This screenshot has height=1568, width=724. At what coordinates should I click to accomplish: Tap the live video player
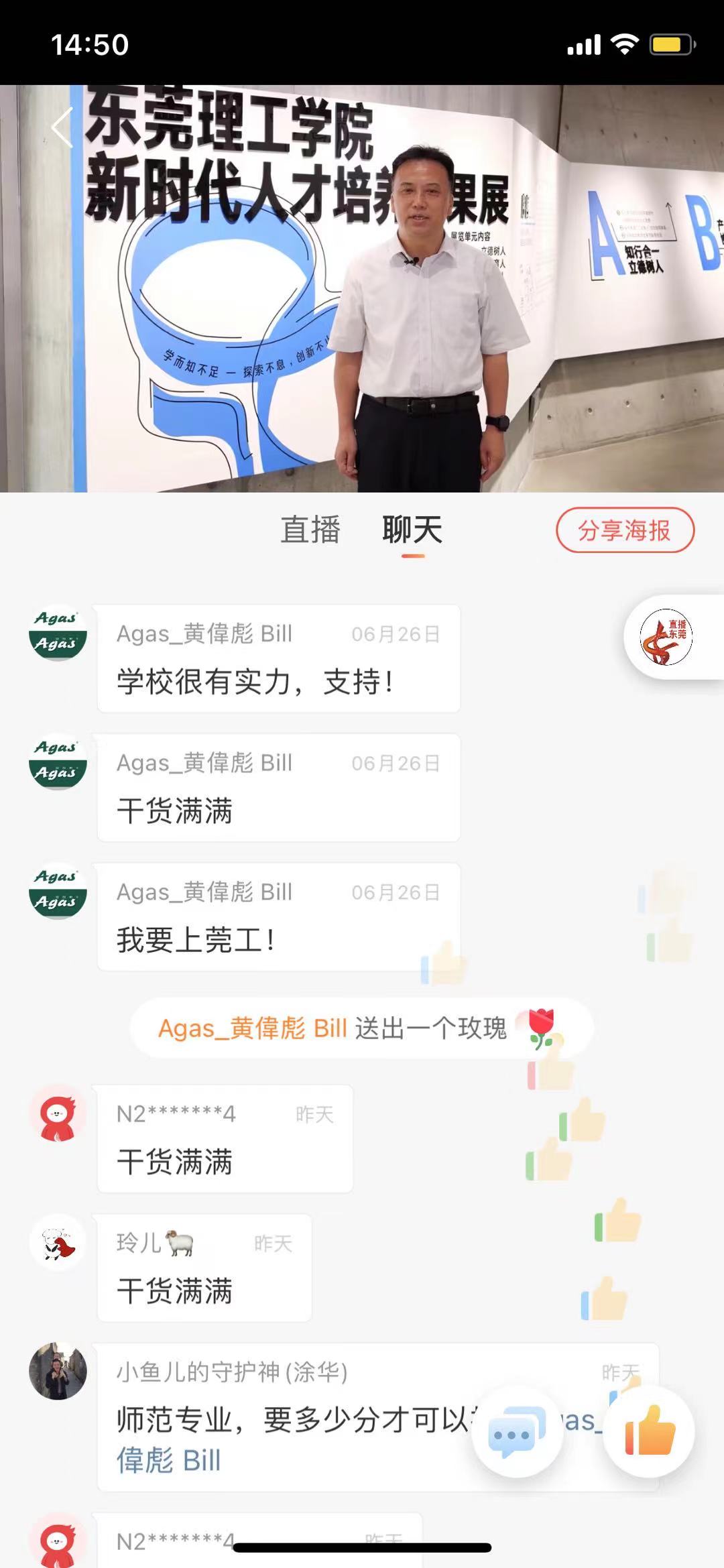click(x=362, y=288)
